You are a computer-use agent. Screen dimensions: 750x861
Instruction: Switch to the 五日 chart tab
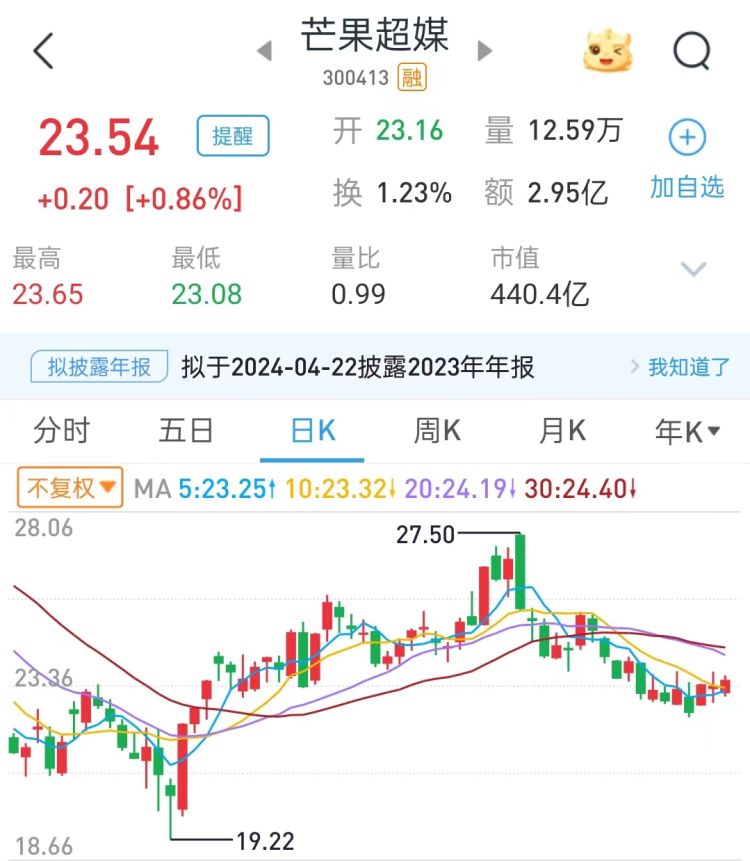coord(186,430)
